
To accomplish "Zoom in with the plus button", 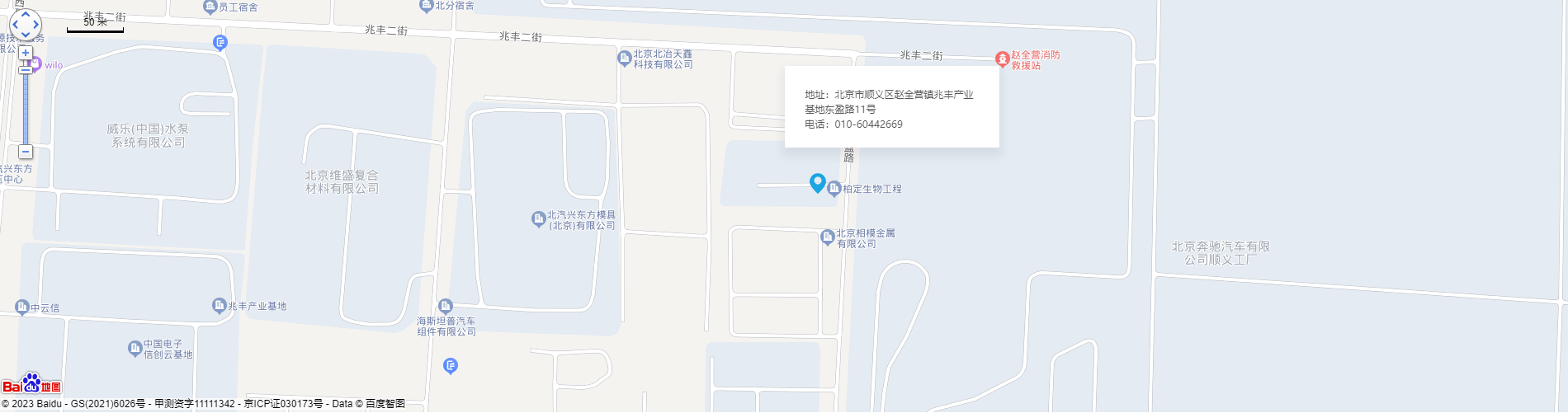I will click(26, 54).
